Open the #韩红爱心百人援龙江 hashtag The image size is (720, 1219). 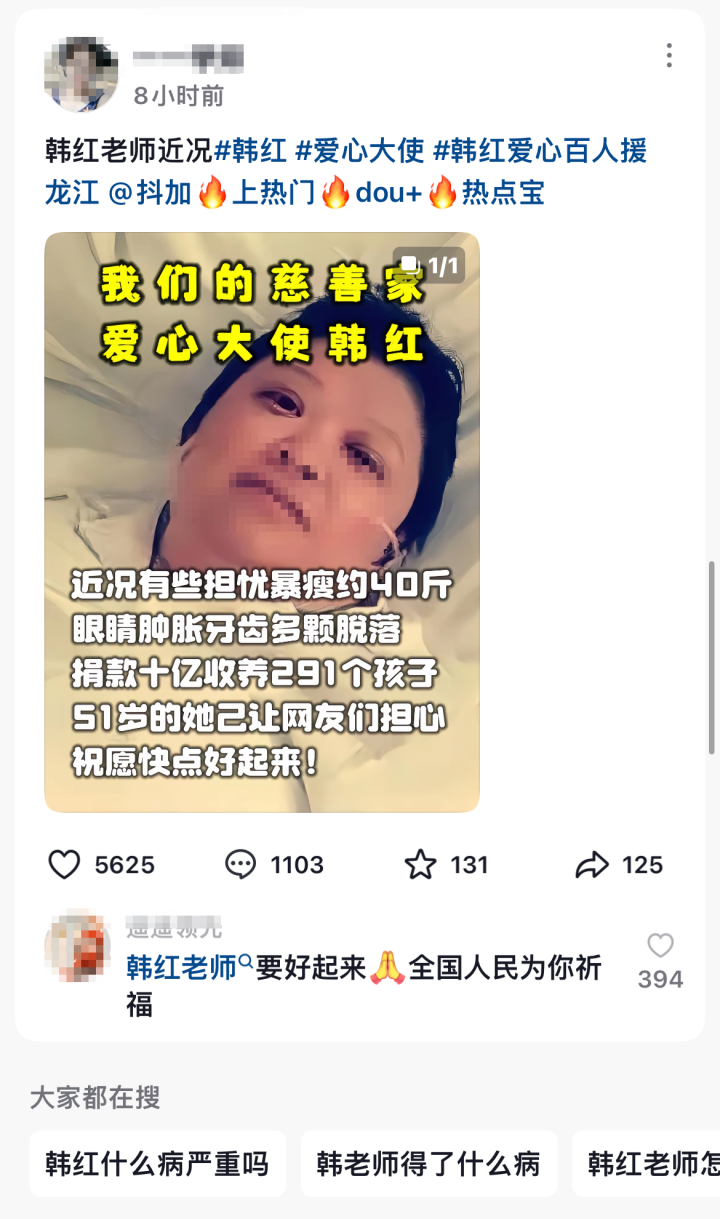pos(540,151)
